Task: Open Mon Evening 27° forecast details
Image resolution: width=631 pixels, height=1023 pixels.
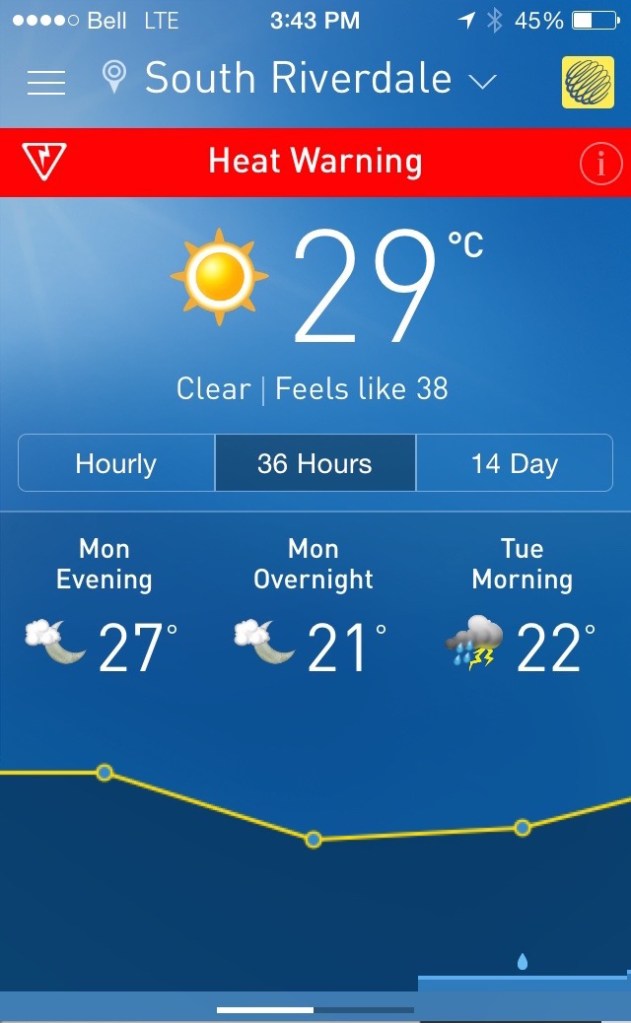Action: [104, 610]
